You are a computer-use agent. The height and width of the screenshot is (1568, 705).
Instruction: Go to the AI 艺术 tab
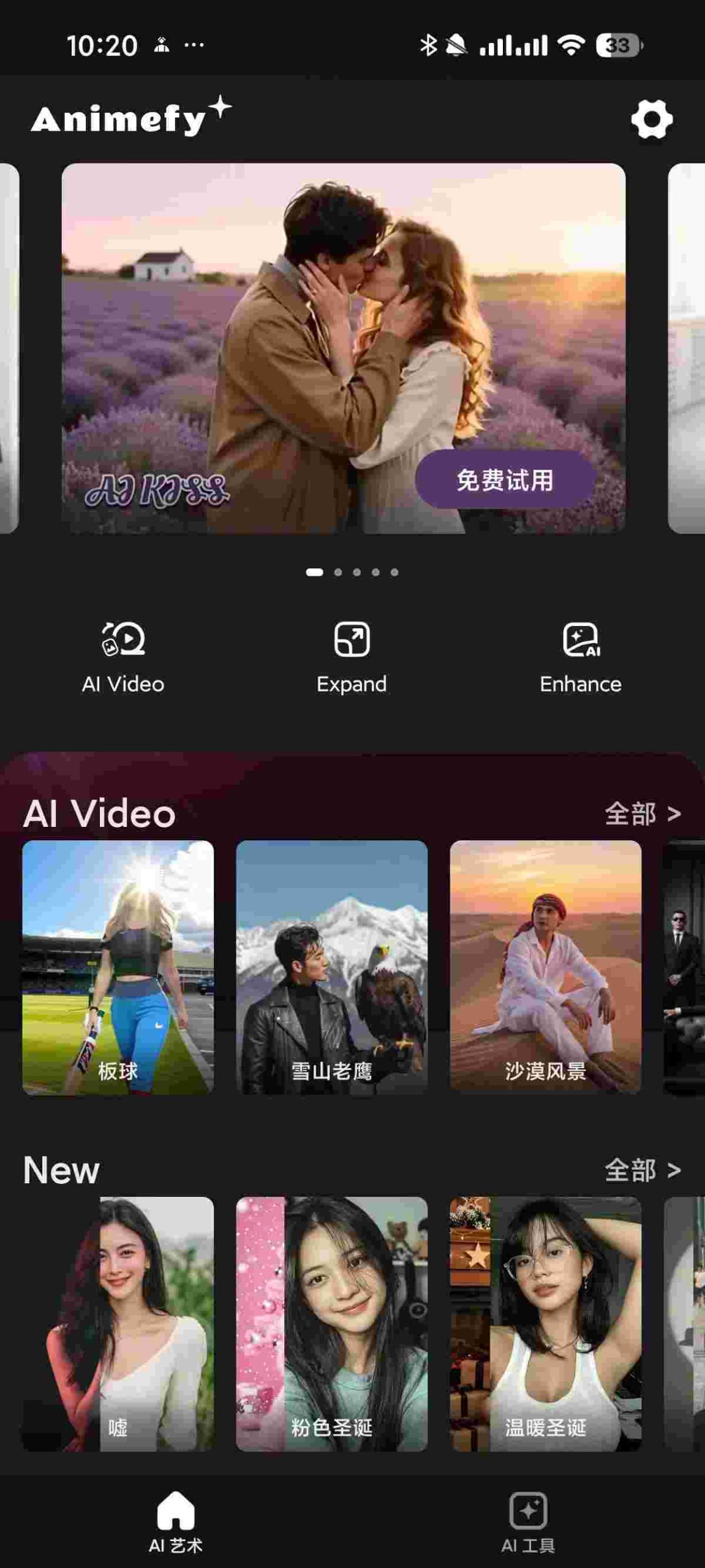tap(176, 1521)
